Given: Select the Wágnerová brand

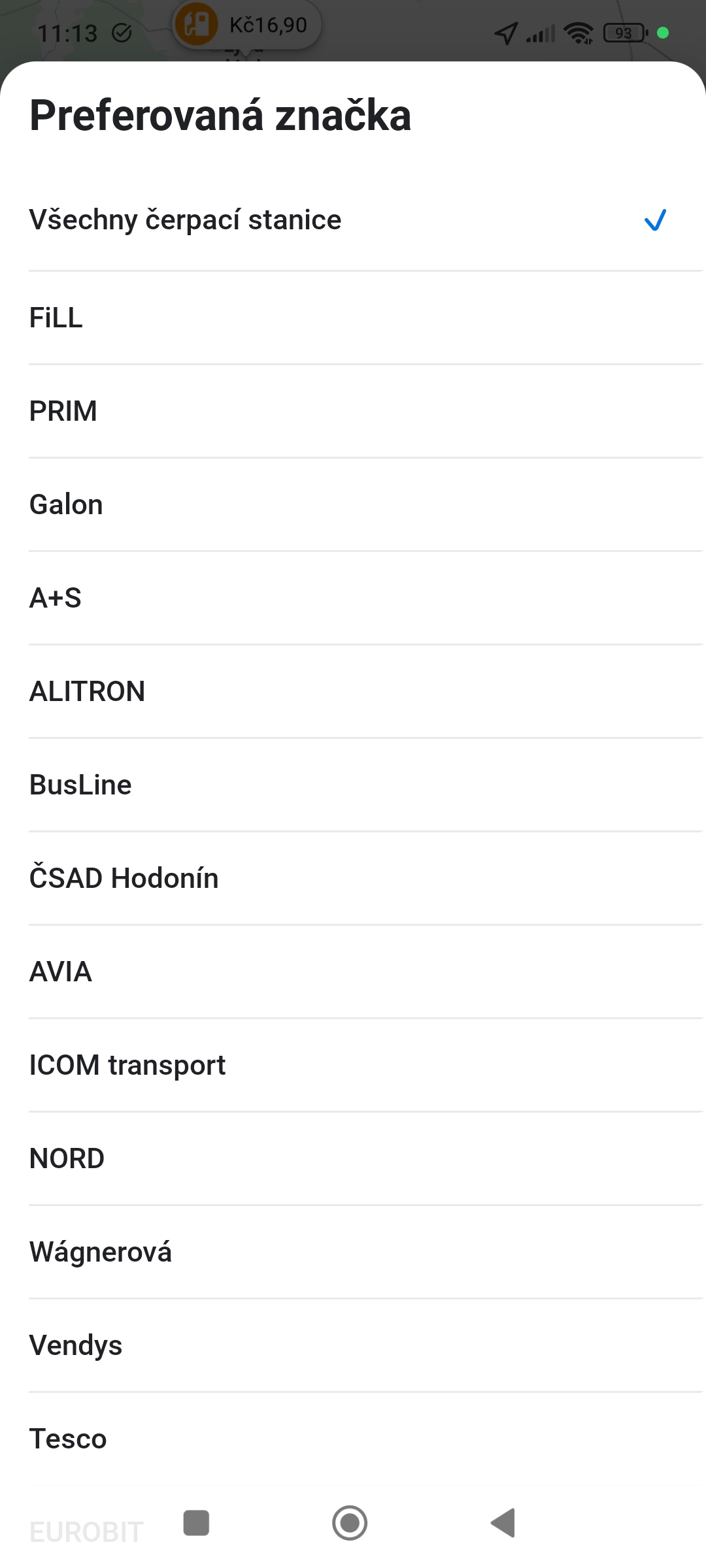Looking at the screenshot, I should tap(353, 1252).
